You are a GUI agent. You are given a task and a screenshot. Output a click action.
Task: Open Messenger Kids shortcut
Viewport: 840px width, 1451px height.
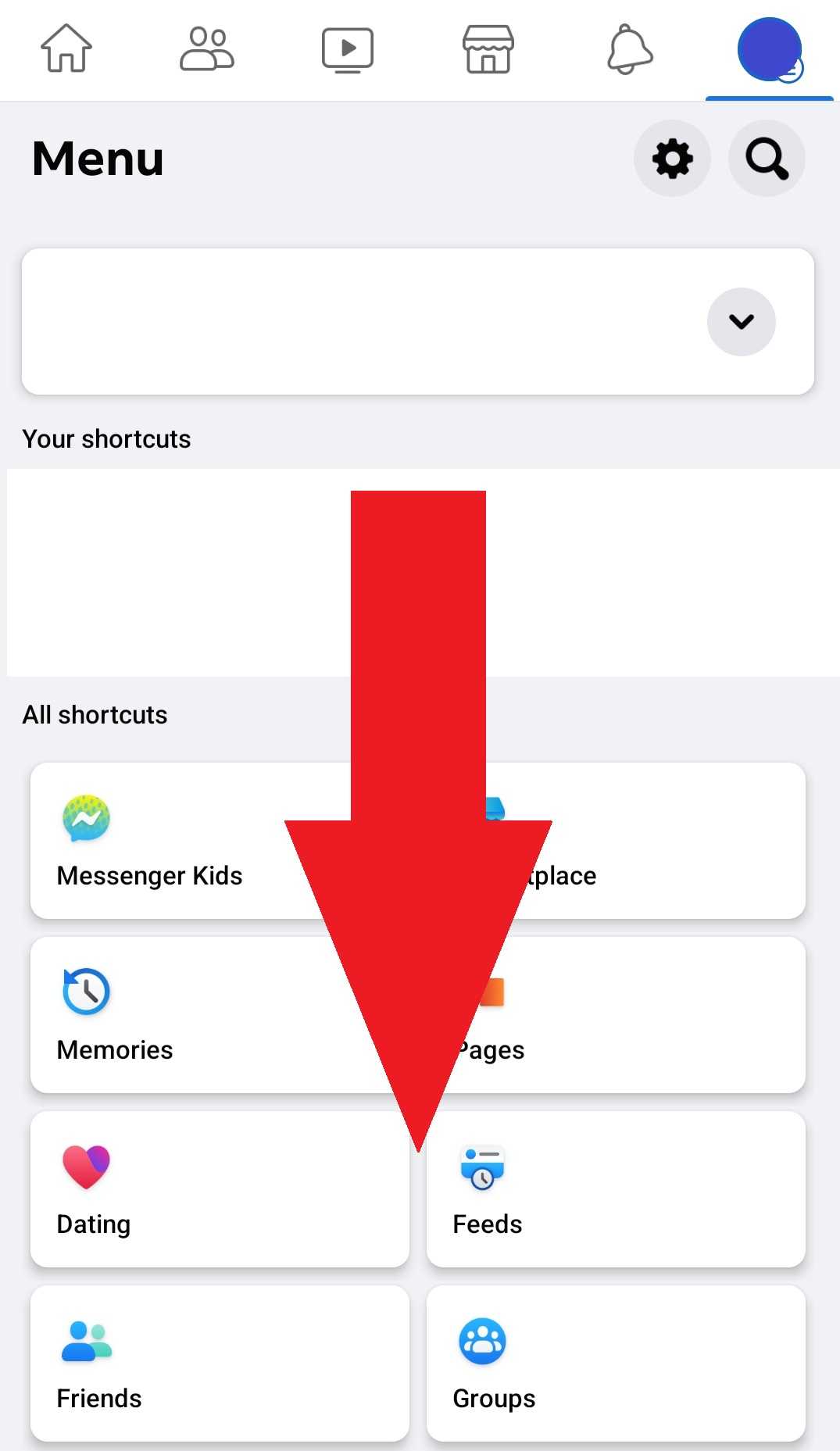220,841
